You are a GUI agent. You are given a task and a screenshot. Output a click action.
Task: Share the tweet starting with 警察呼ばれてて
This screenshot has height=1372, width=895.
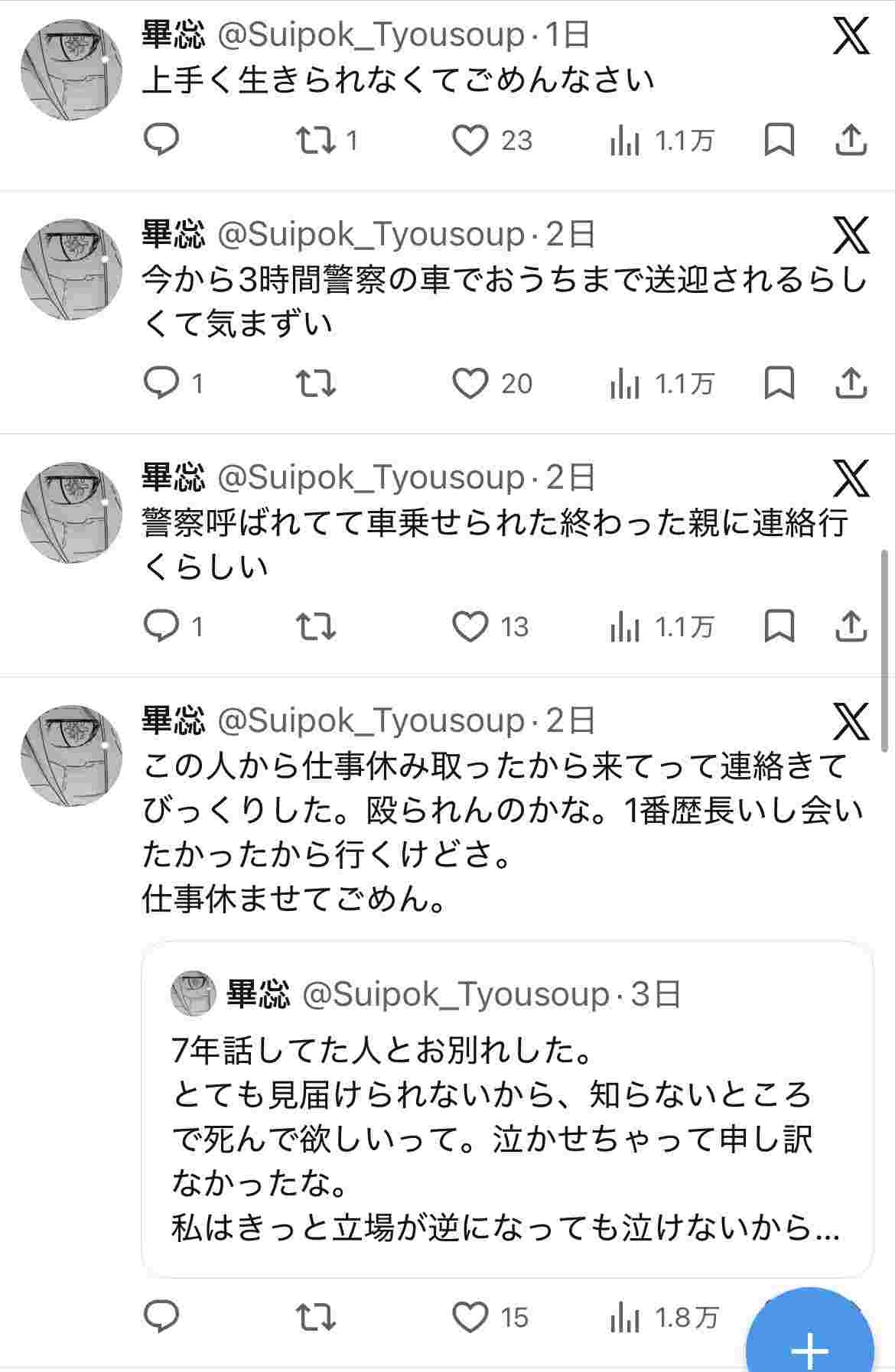tap(850, 627)
